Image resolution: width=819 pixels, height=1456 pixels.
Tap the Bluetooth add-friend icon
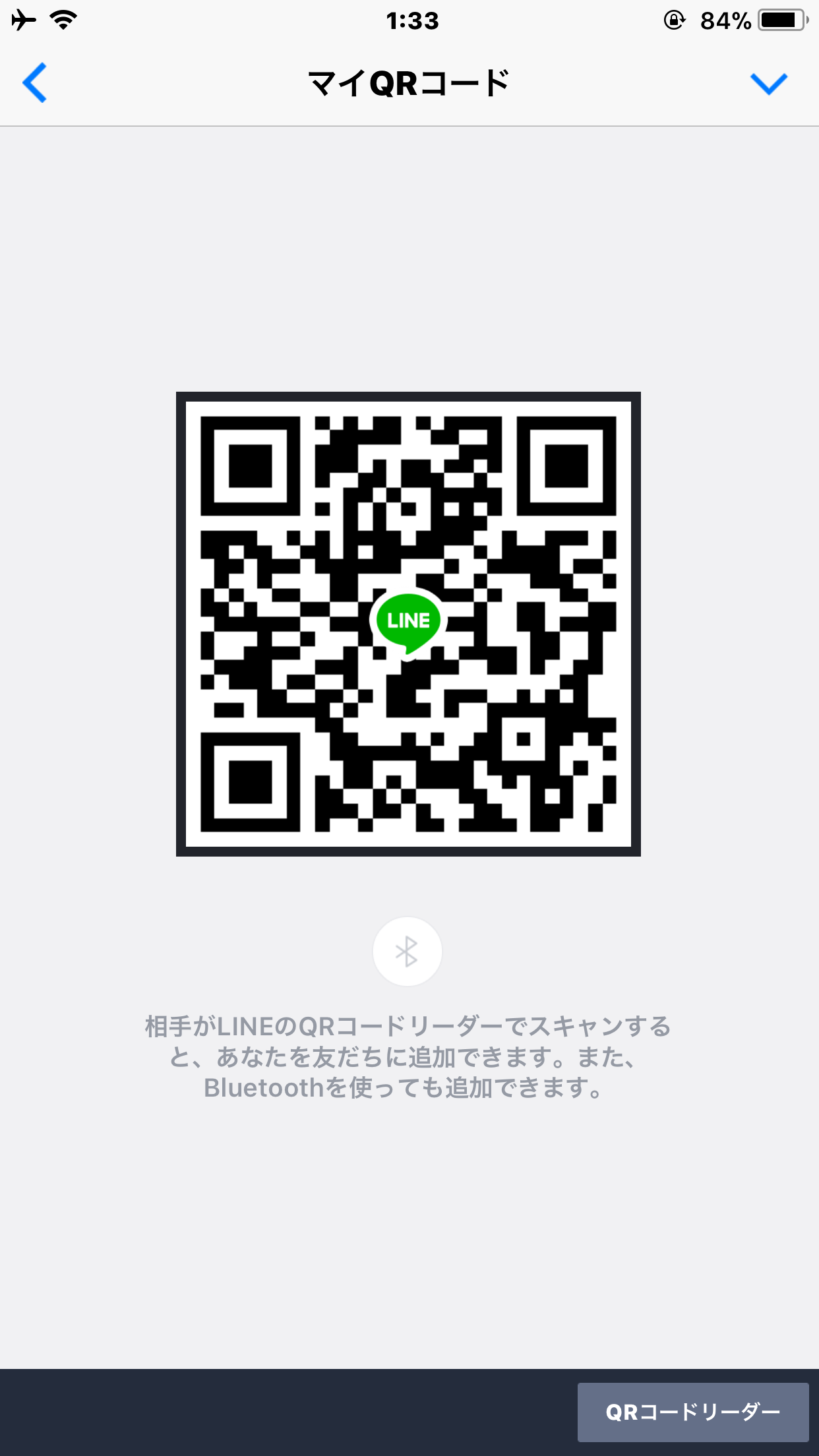[x=407, y=952]
